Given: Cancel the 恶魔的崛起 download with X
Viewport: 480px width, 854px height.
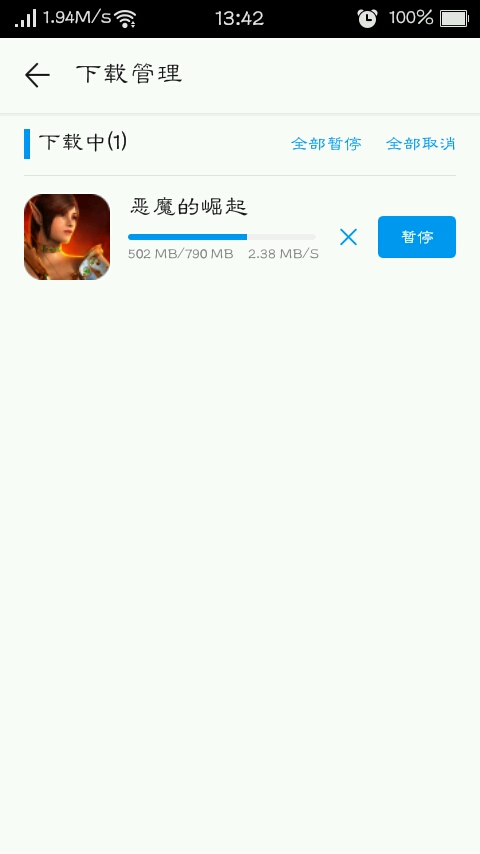Looking at the screenshot, I should [348, 237].
